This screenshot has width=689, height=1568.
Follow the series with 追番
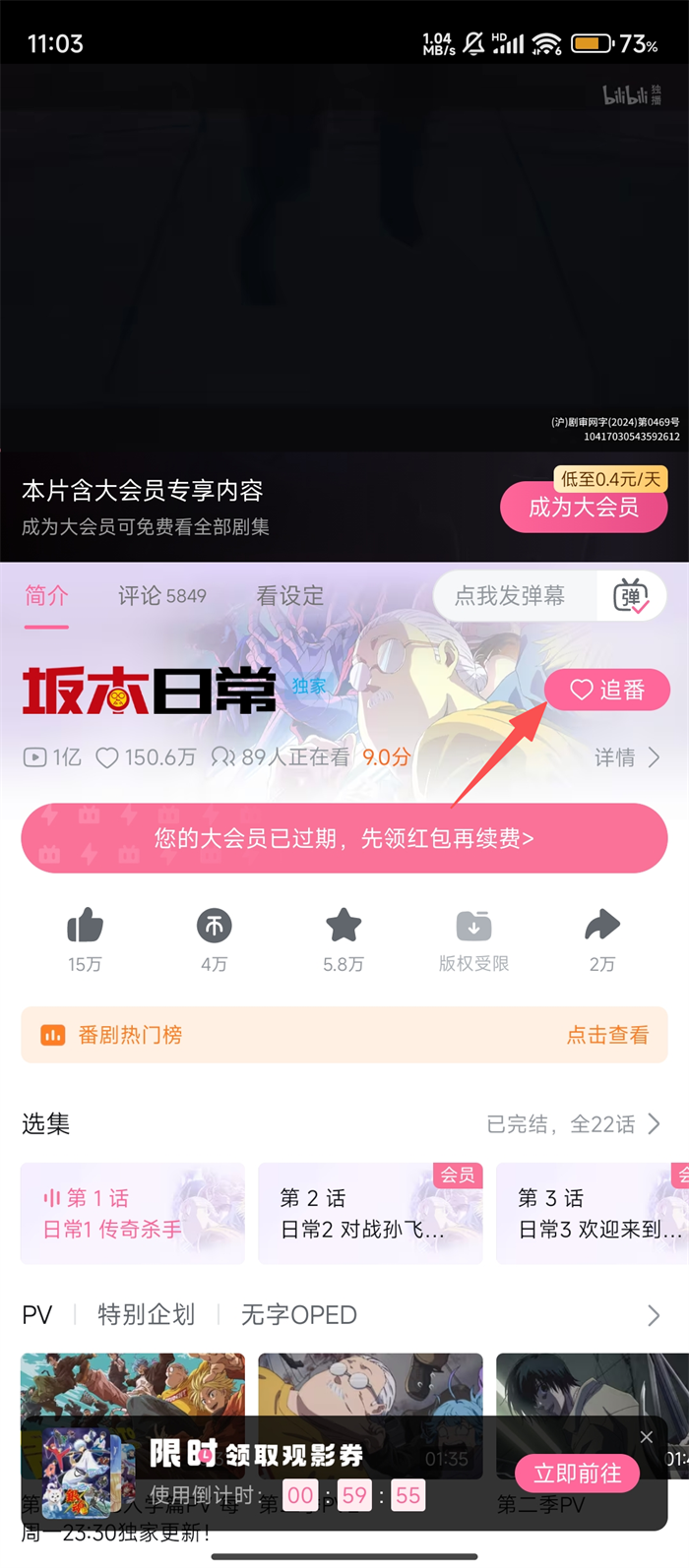point(607,691)
